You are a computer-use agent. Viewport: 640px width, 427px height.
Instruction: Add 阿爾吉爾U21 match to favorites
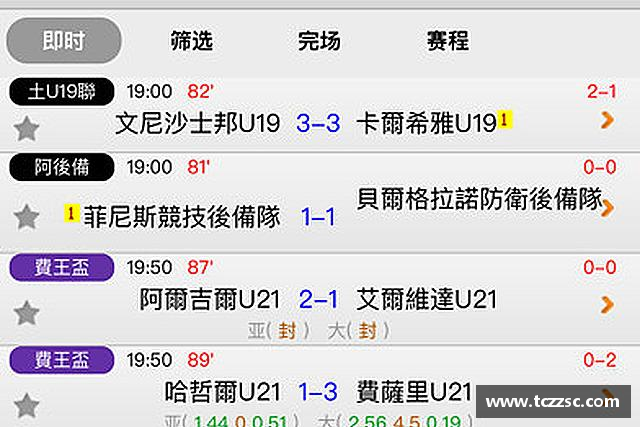point(27,313)
